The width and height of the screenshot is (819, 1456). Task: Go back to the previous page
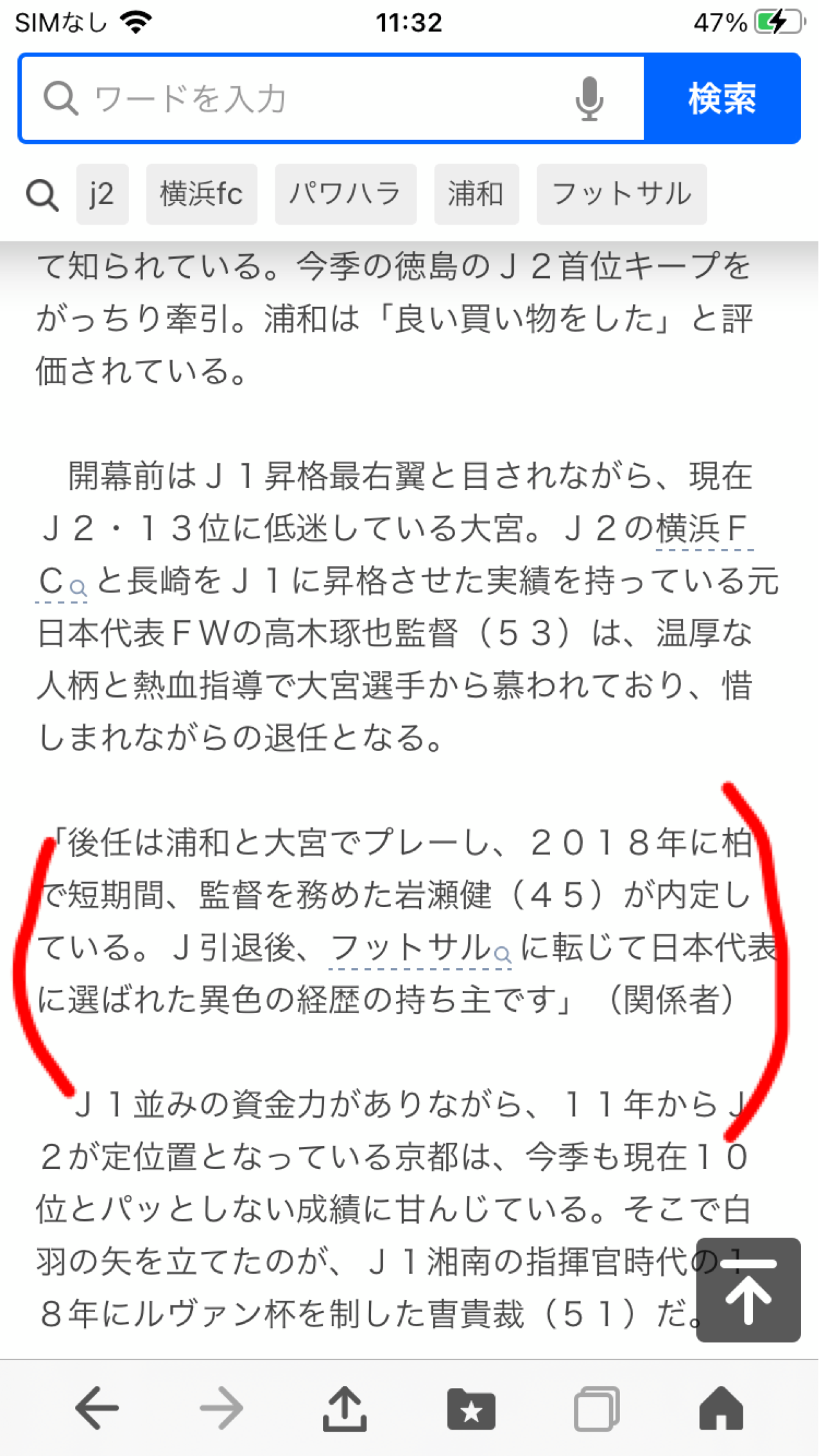click(x=97, y=1408)
